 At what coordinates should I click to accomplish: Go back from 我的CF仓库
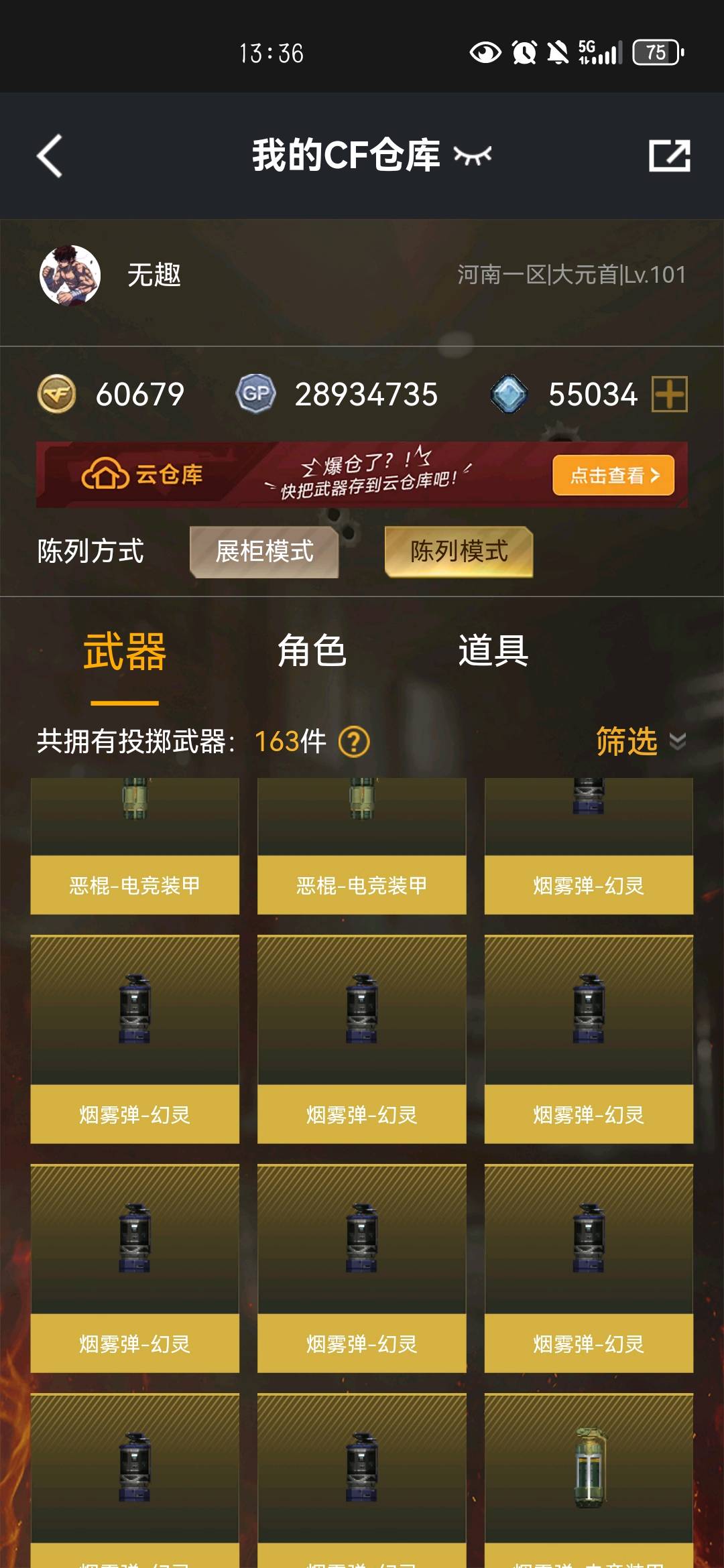coord(50,155)
